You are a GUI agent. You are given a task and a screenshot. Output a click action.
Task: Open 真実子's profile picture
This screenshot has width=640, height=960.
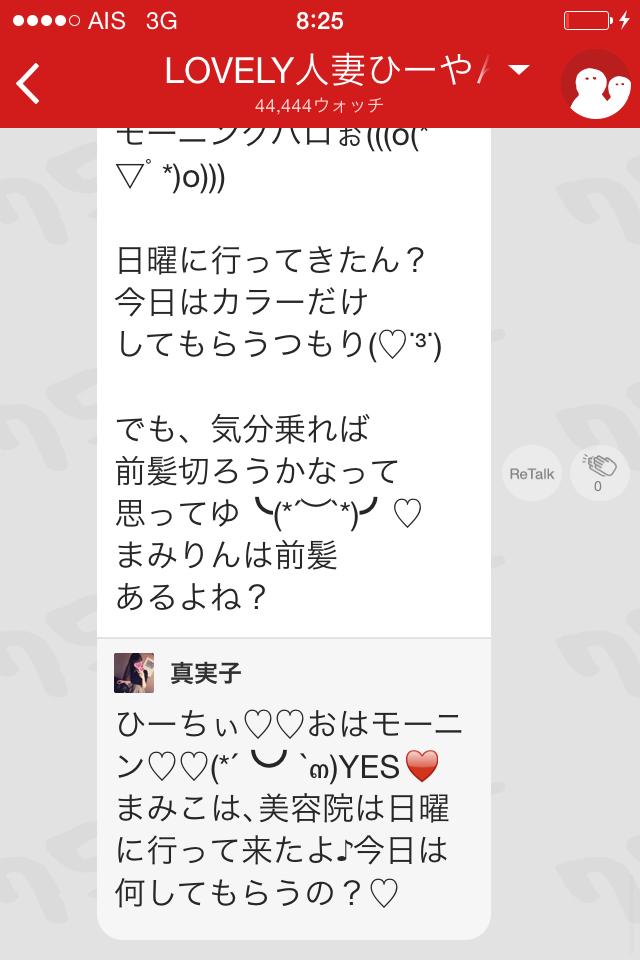pyautogui.click(x=134, y=672)
